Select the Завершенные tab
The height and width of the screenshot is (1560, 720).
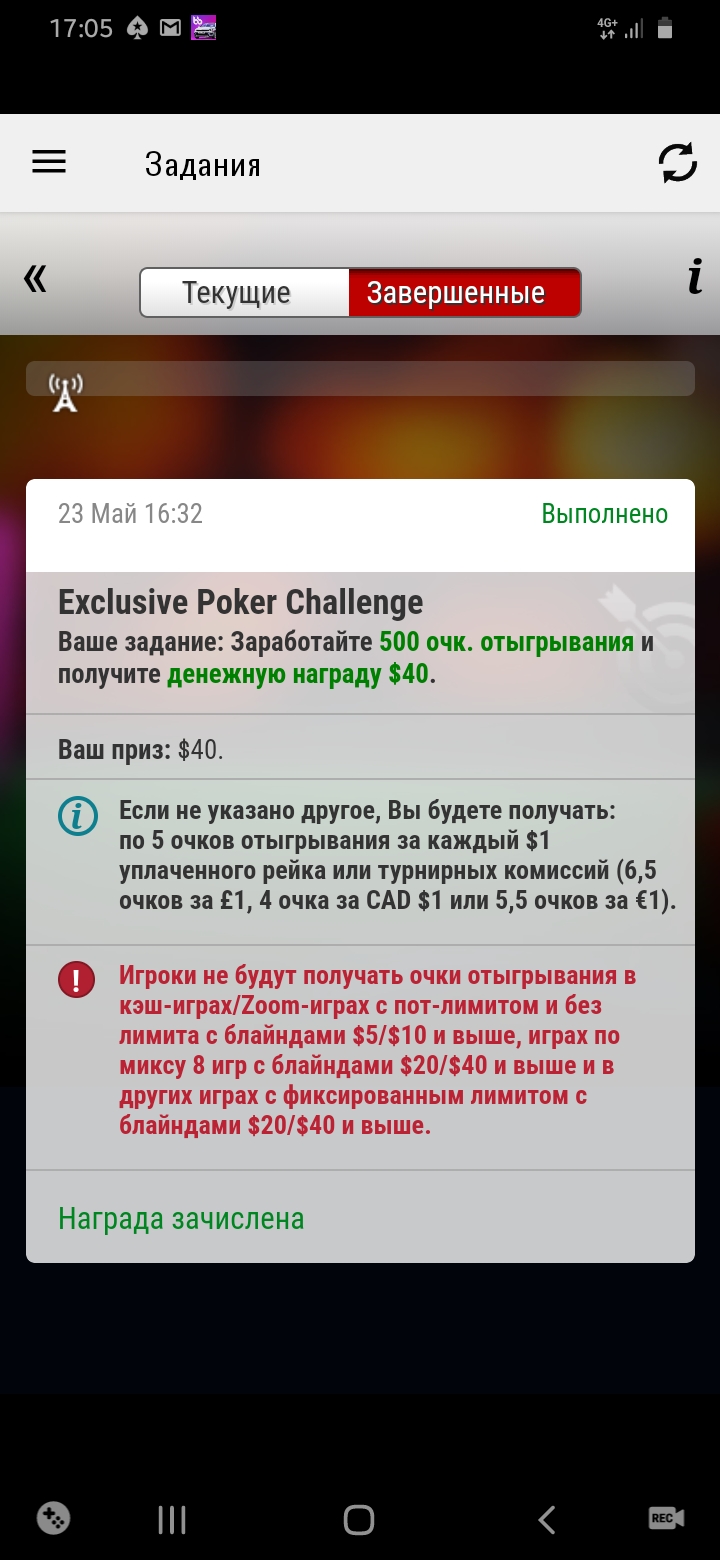pyautogui.click(x=464, y=293)
